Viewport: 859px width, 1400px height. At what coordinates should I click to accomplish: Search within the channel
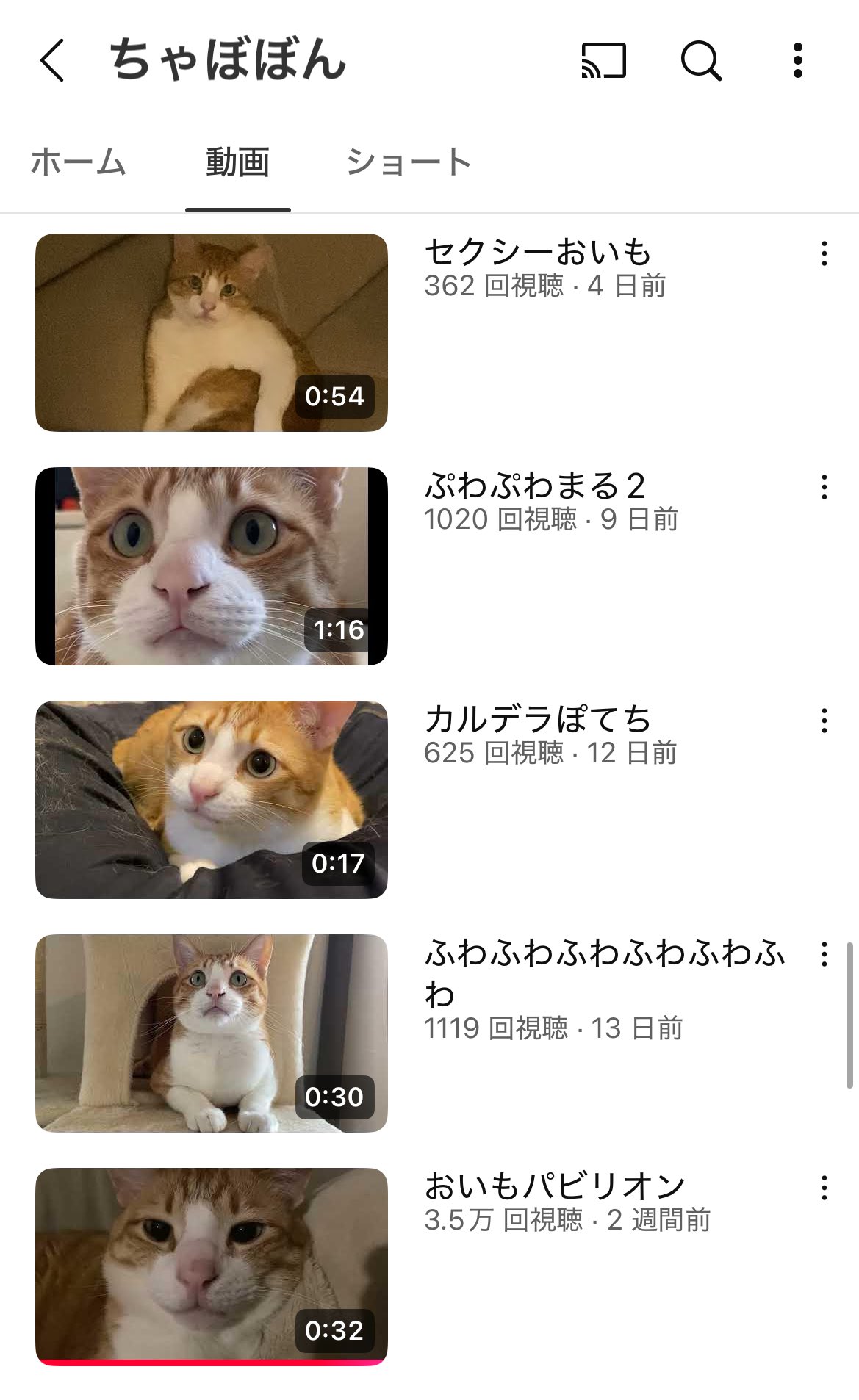tap(701, 60)
